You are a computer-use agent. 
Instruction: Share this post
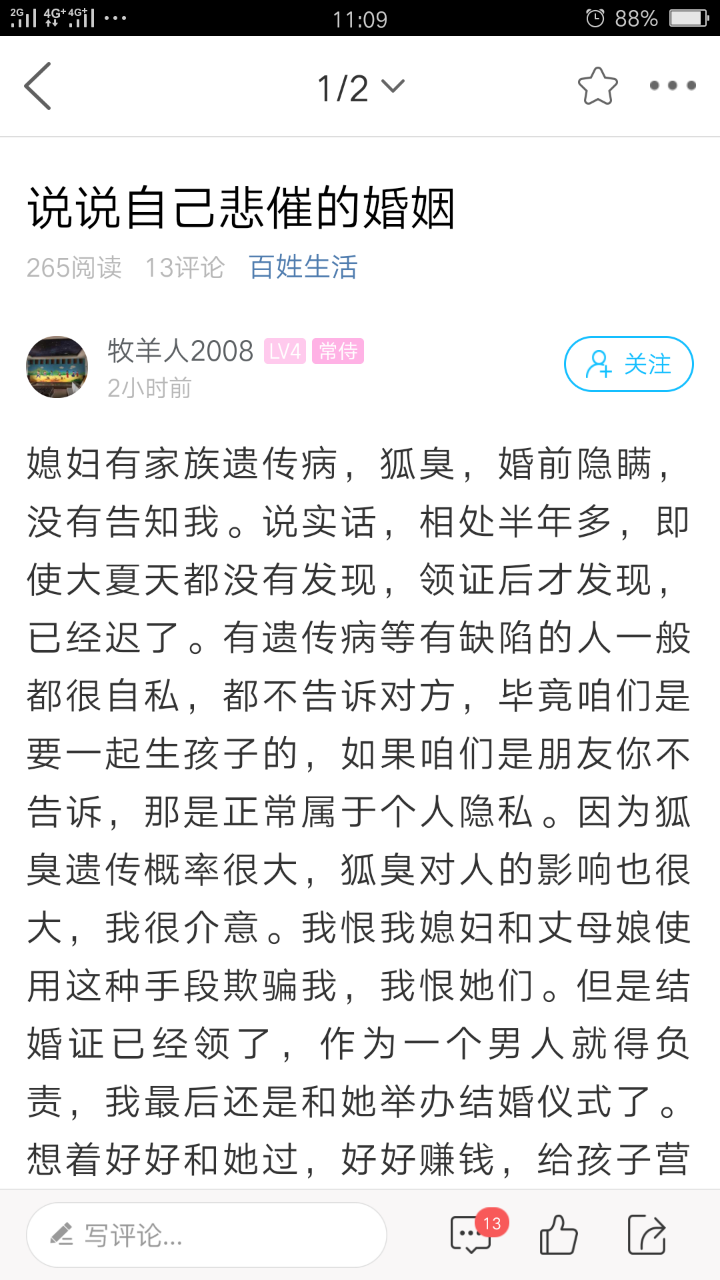tap(647, 1235)
